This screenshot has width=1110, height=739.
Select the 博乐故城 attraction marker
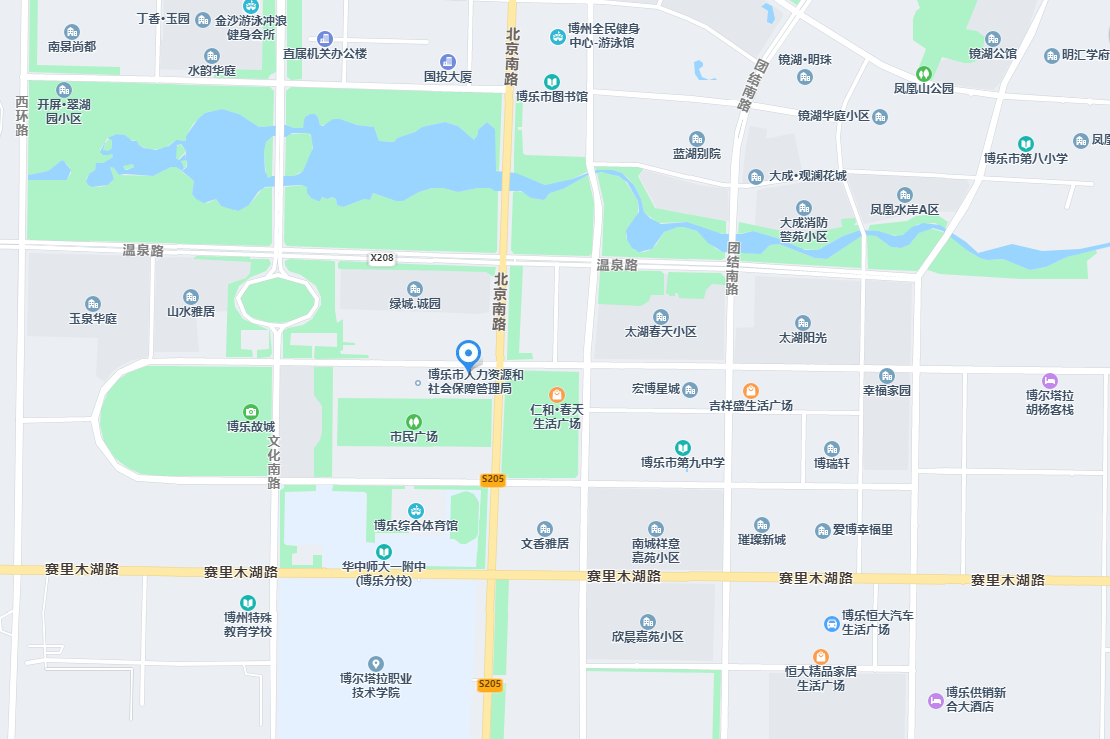(x=250, y=411)
